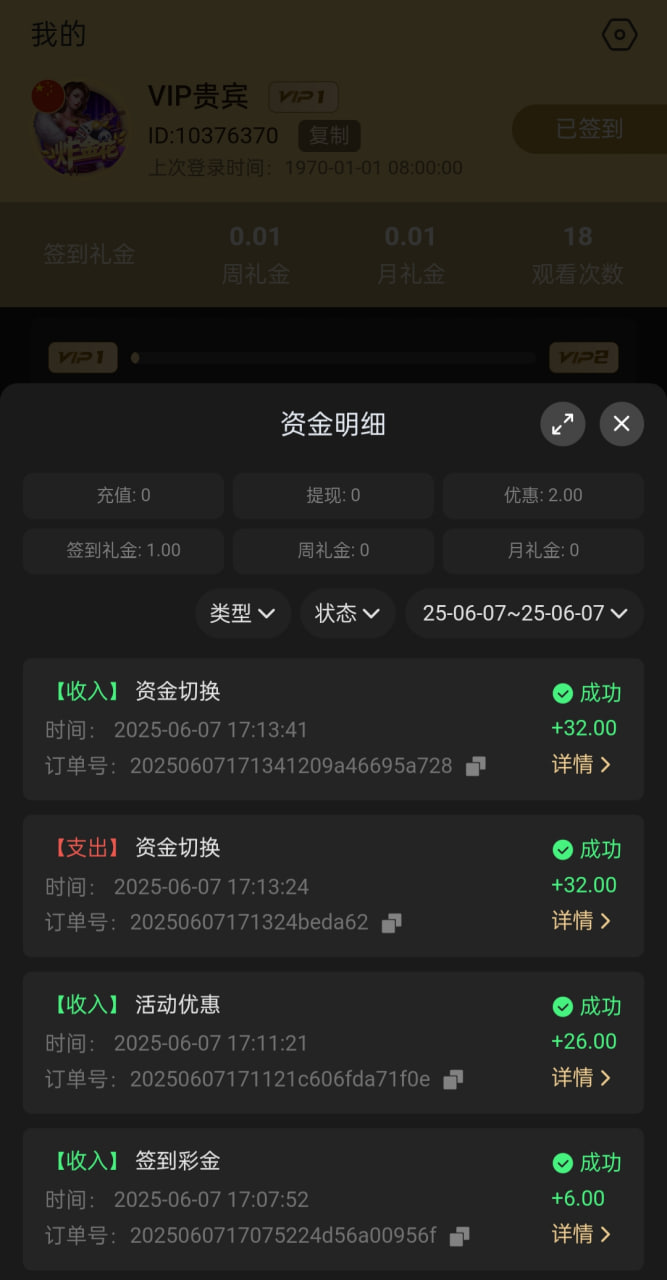Copy order number of 17:13:24 资金切换
The height and width of the screenshot is (1280, 667).
[392, 923]
